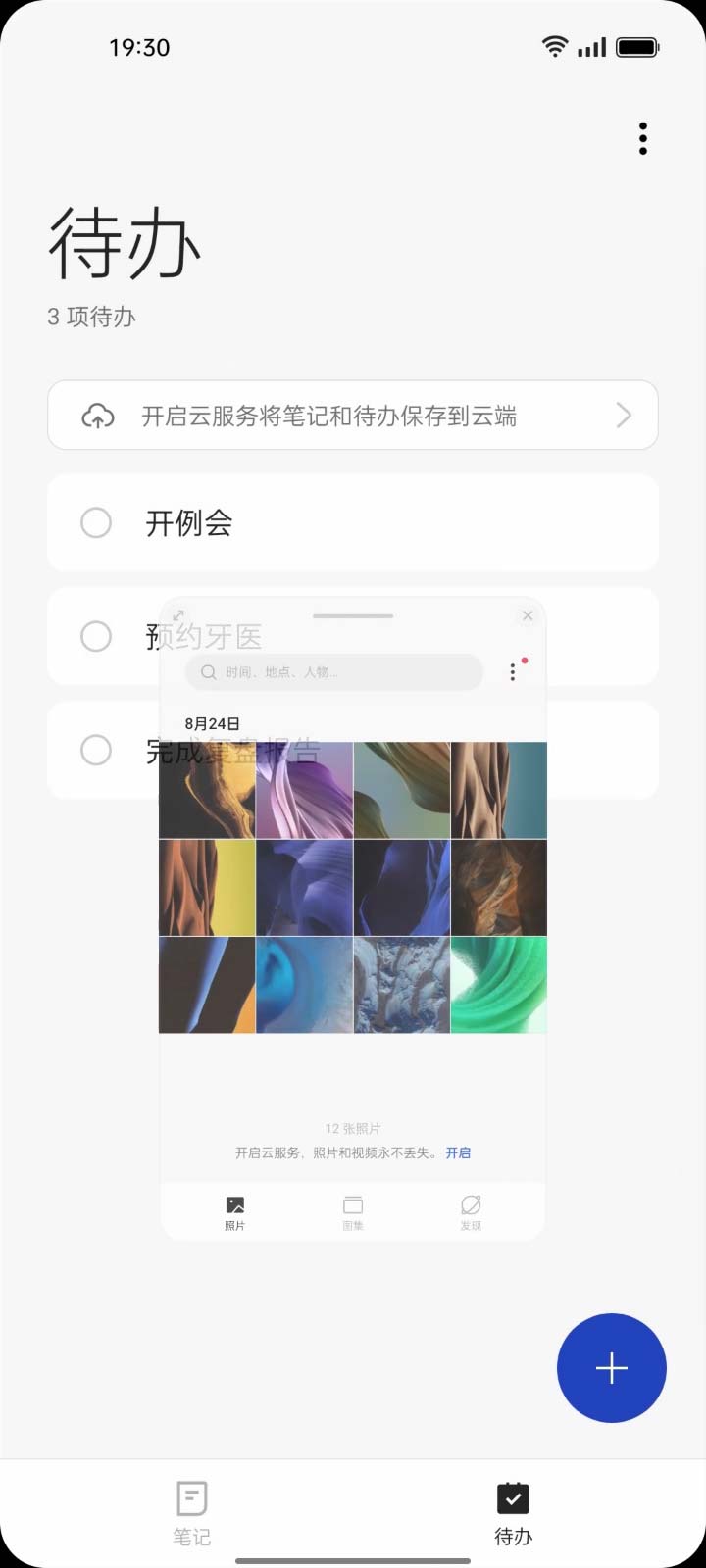Viewport: 706px width, 1568px height.
Task: Mark 开例会 as done
Action: tap(96, 523)
